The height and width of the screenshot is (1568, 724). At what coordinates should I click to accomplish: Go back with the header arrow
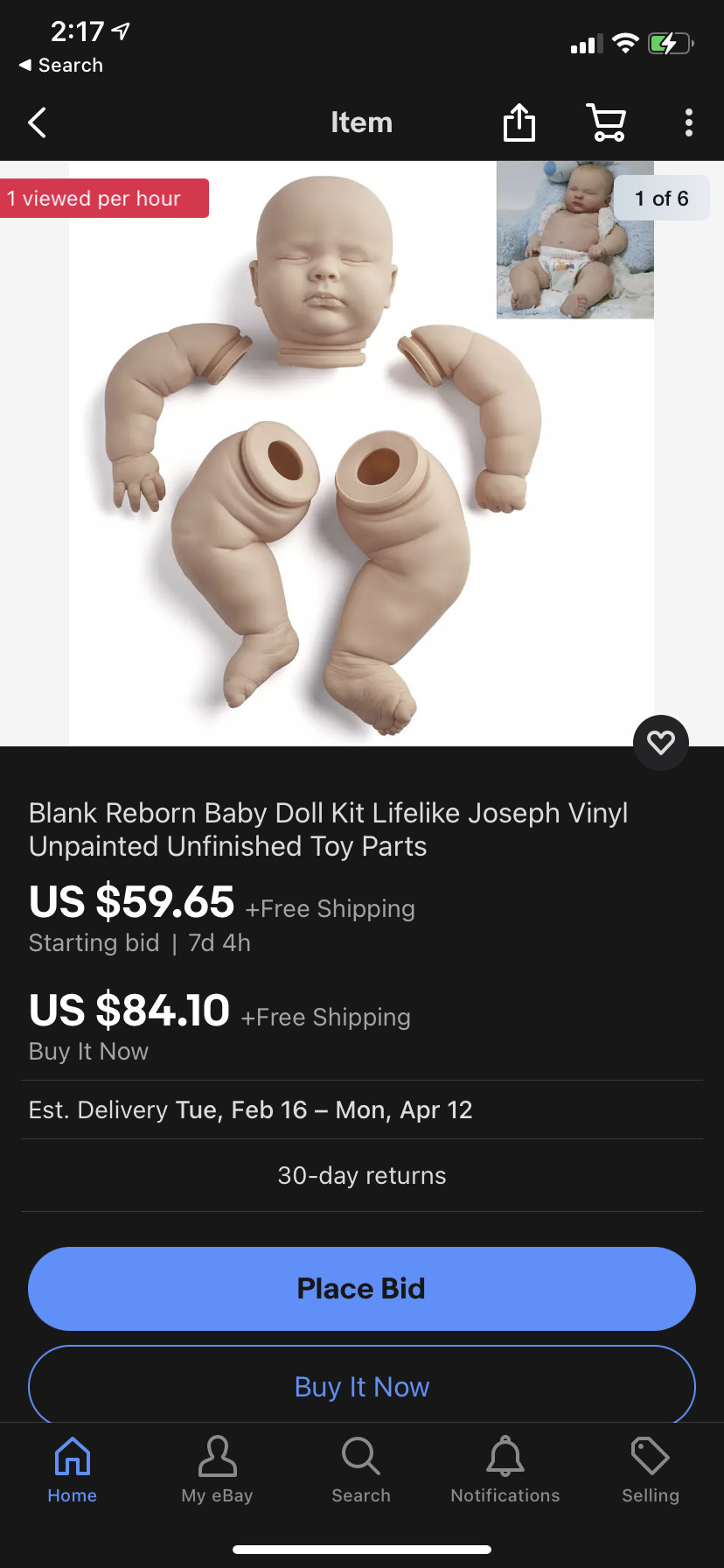(x=37, y=122)
